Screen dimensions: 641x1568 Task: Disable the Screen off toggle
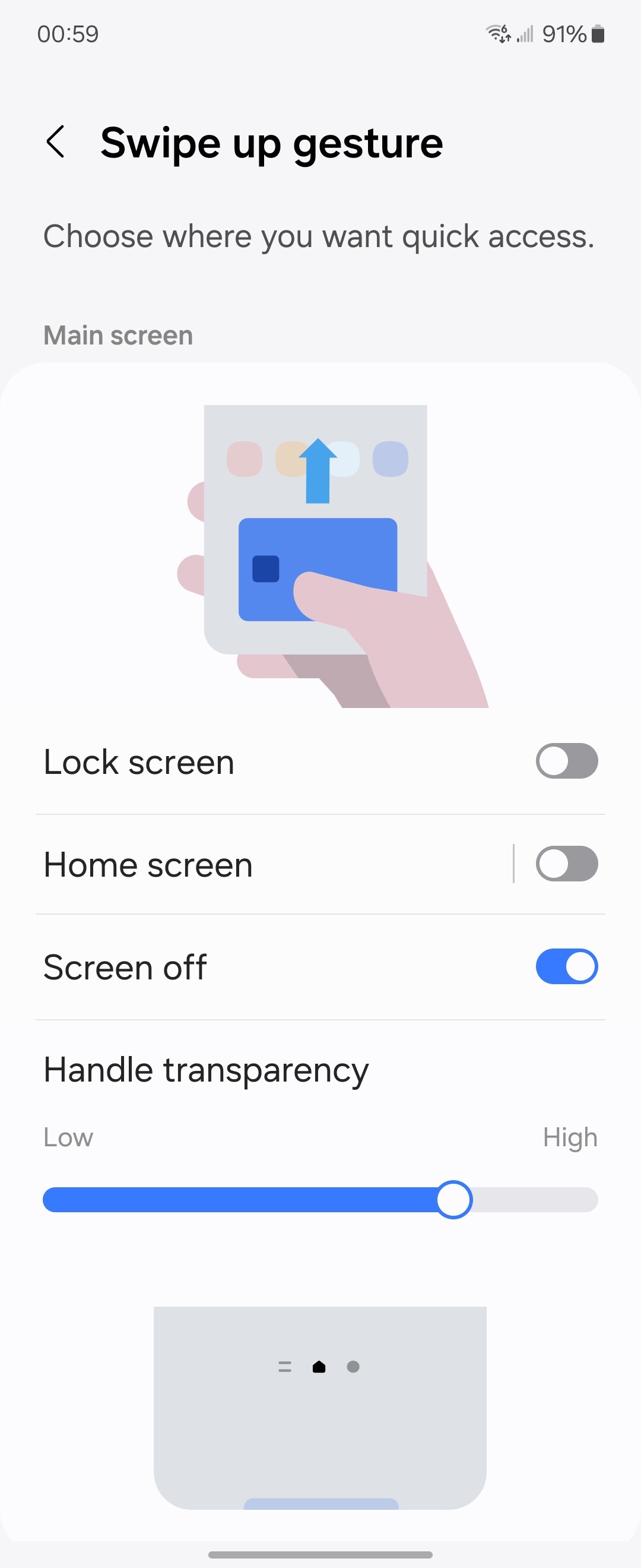coord(566,966)
